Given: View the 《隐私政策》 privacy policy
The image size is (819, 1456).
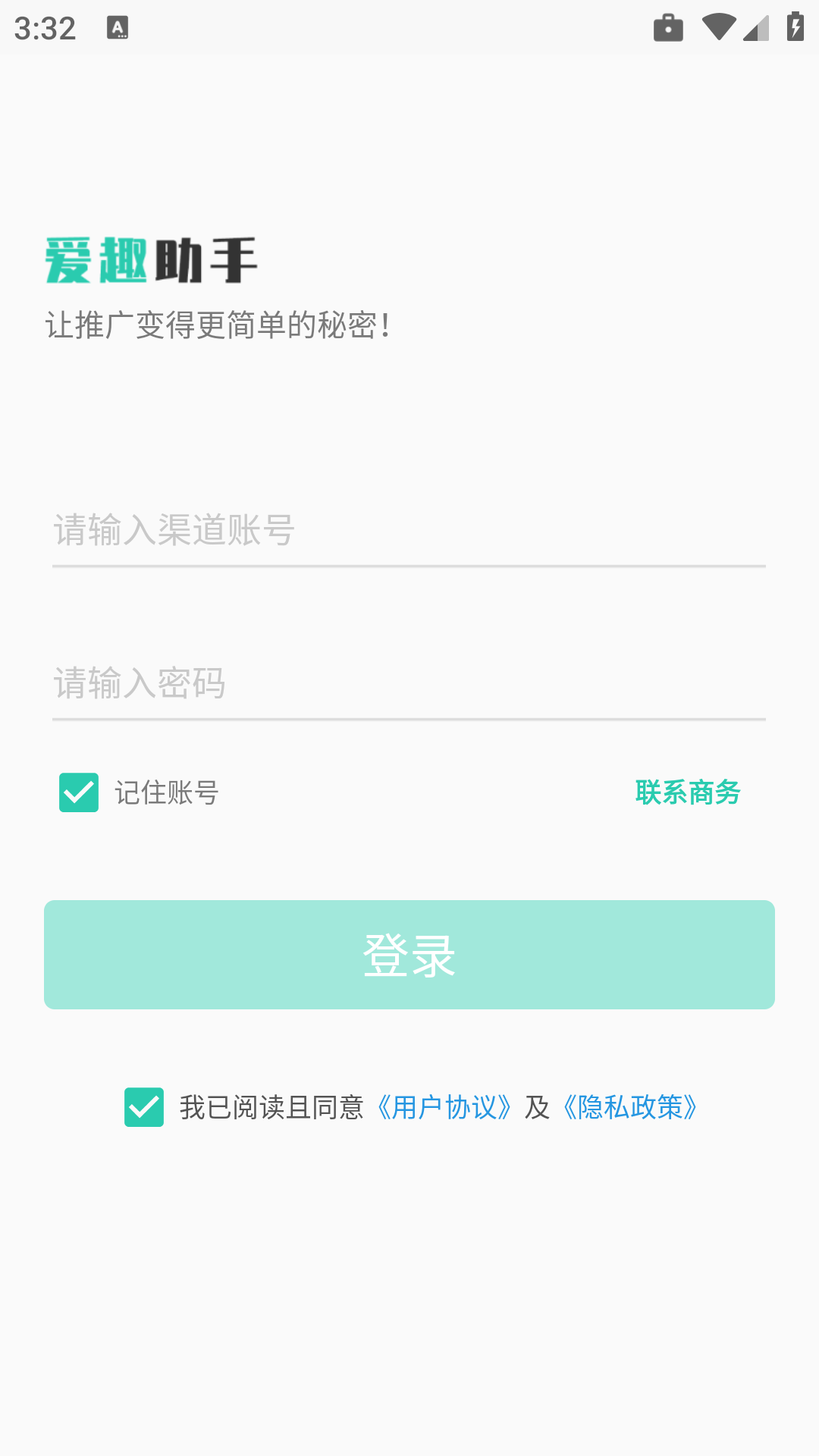Looking at the screenshot, I should [630, 1108].
